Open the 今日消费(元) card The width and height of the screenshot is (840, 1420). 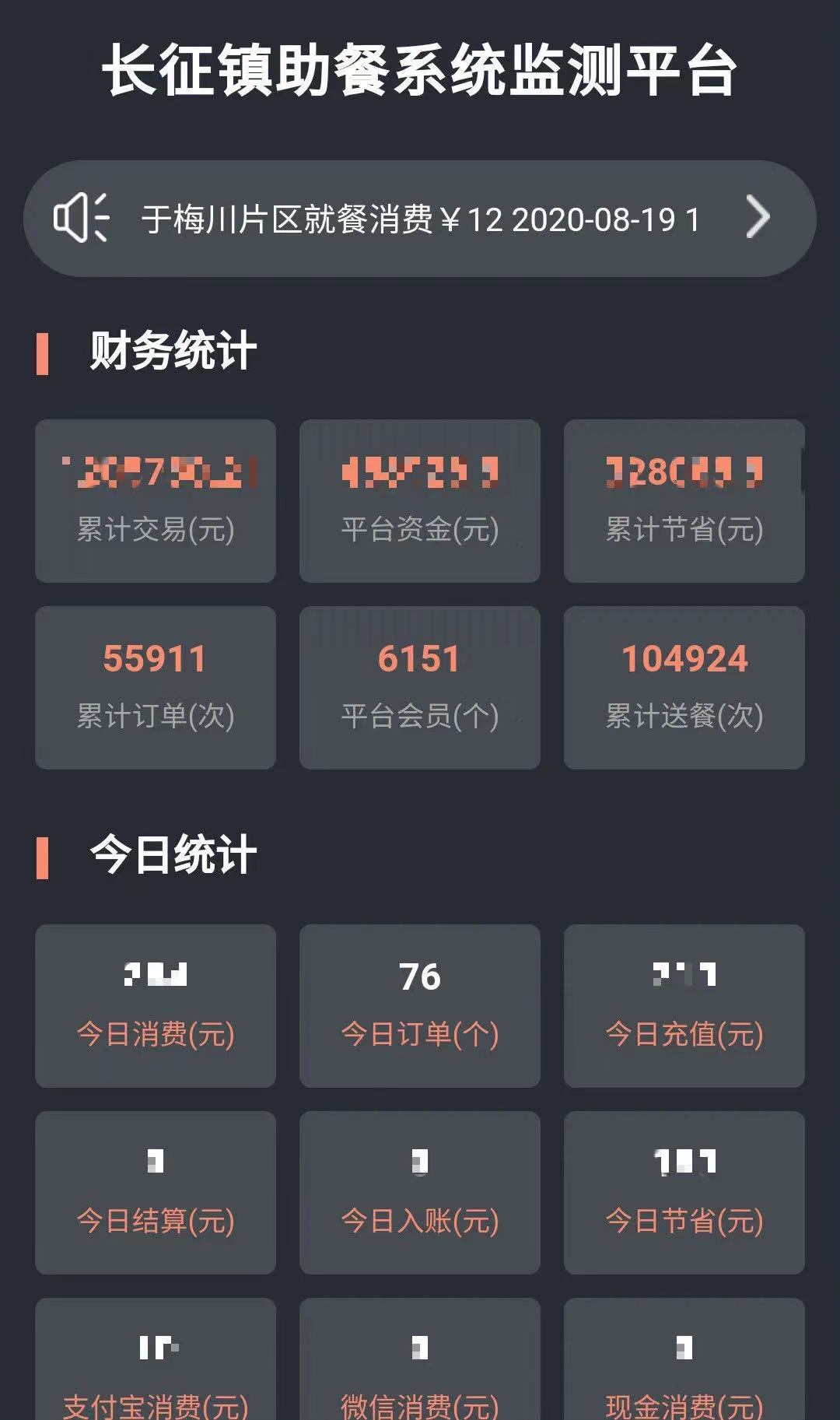(x=156, y=1006)
